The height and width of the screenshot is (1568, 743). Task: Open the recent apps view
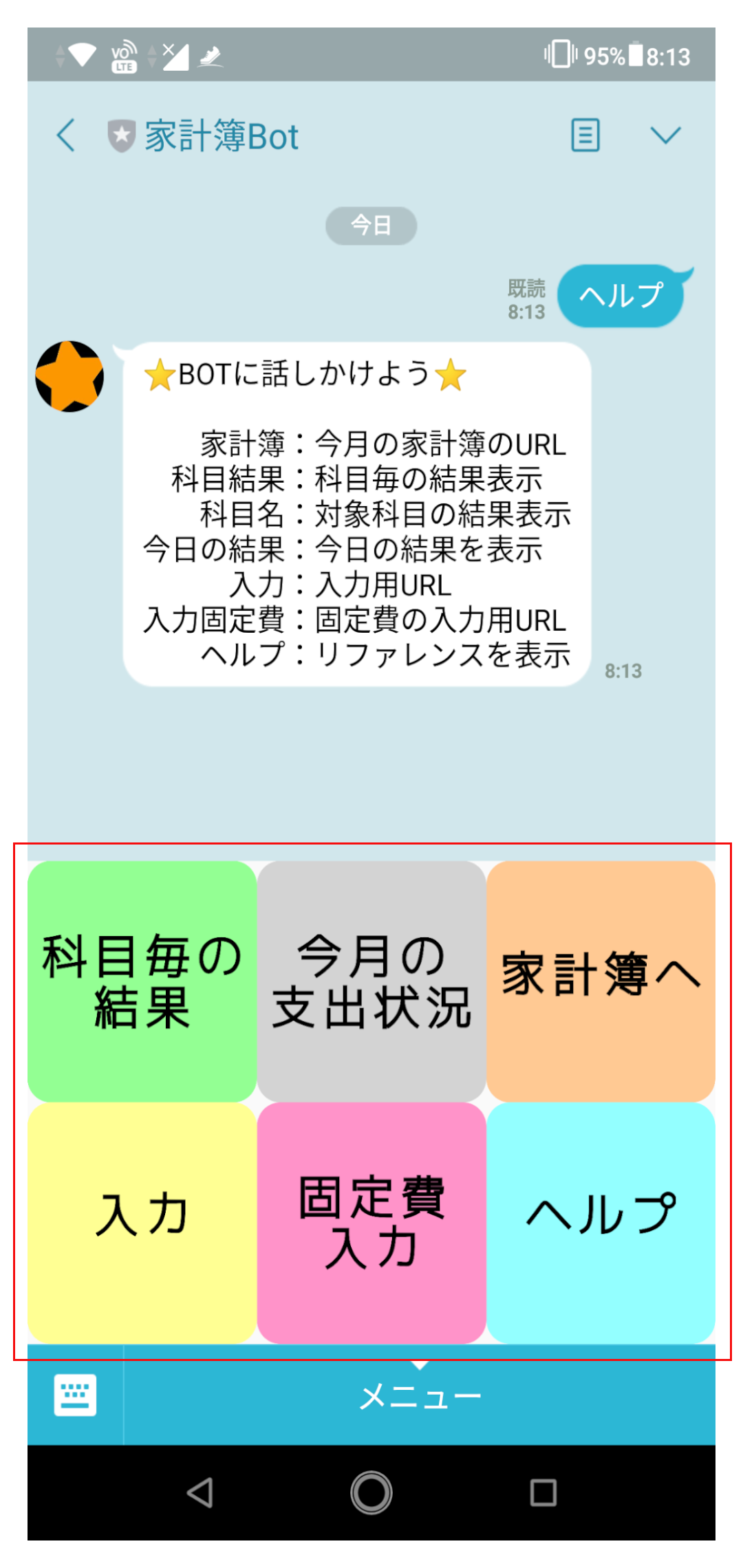click(543, 1492)
